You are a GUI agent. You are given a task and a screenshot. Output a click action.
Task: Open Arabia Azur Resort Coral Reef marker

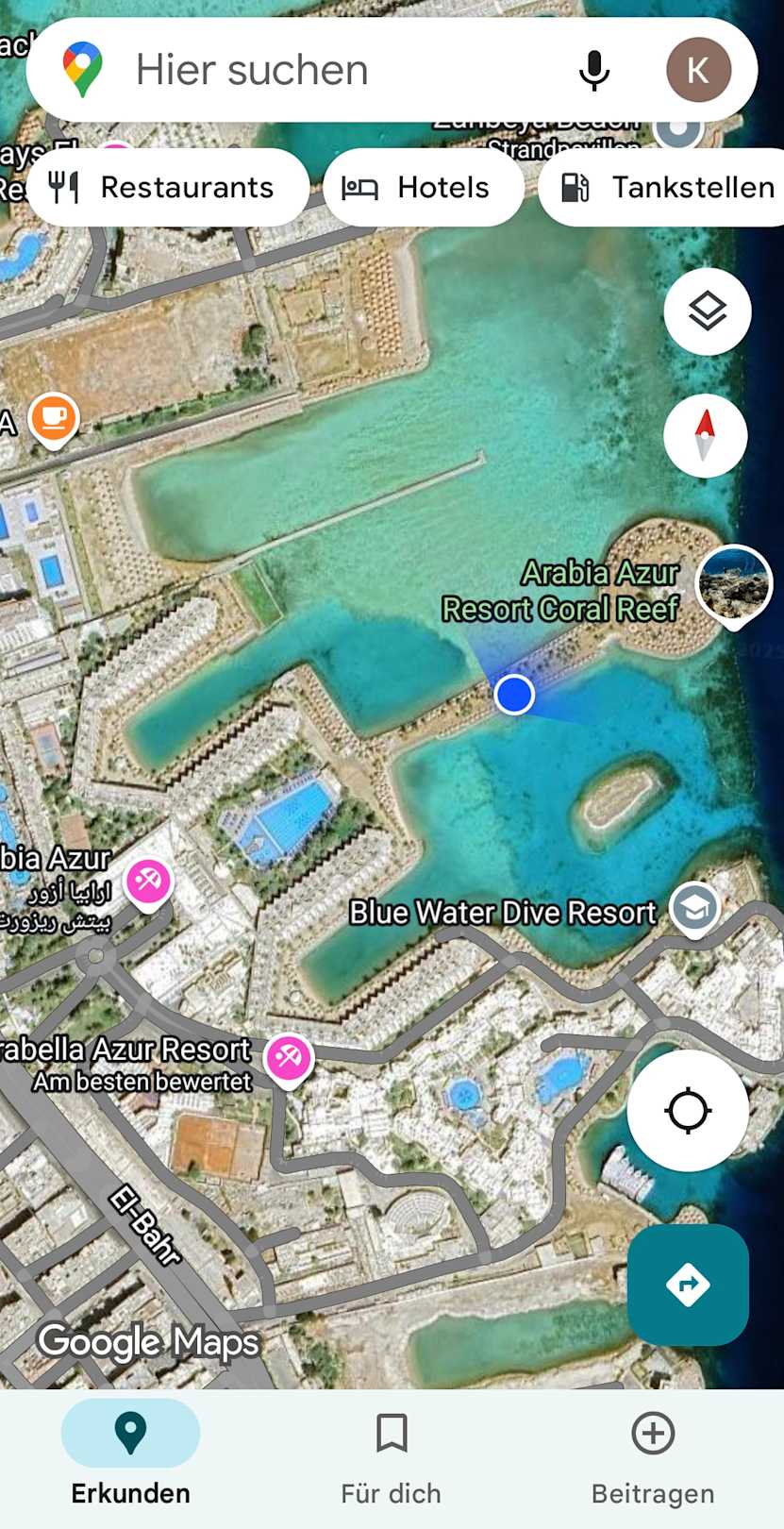point(734,584)
